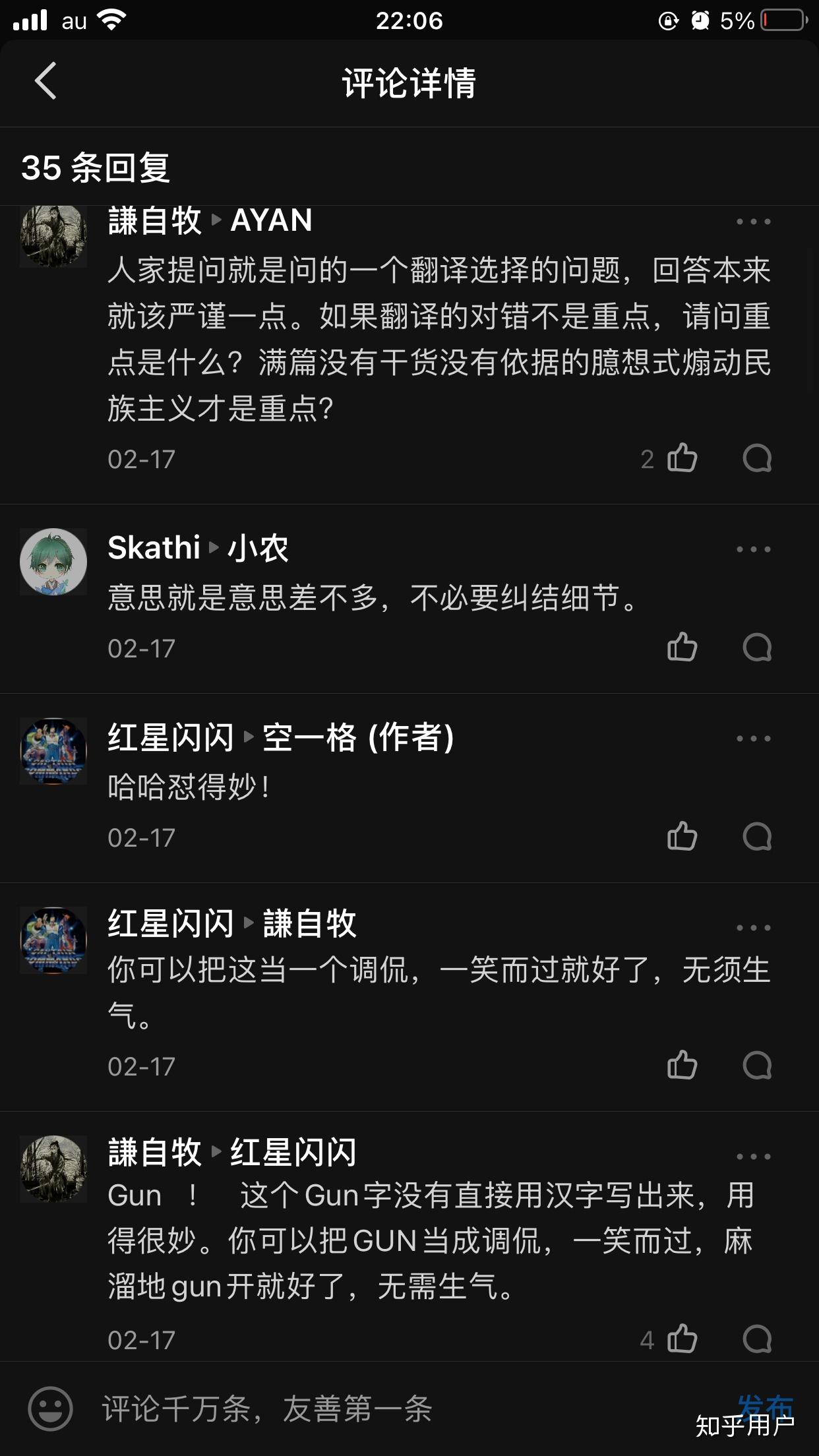
Task: Open more options on 謙自牧's Gun comment
Action: (x=753, y=1156)
